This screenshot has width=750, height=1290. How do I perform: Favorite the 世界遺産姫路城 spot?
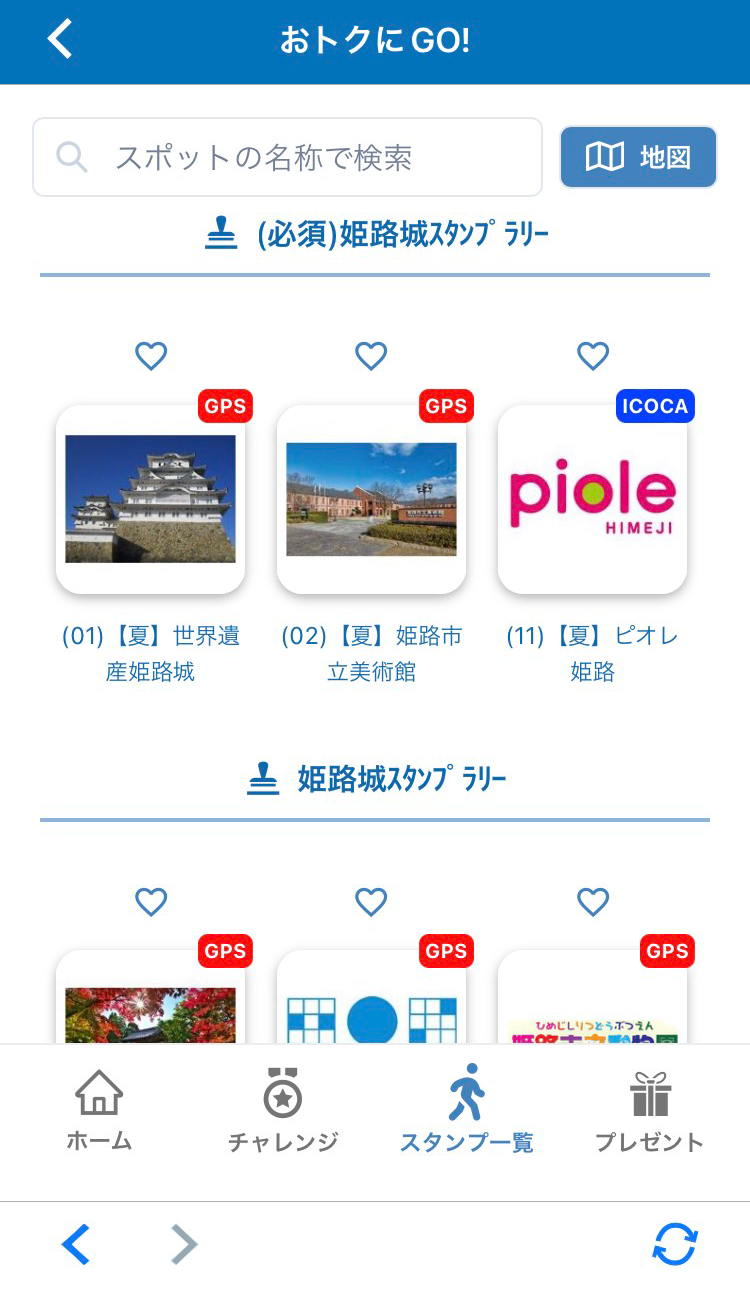coord(151,355)
